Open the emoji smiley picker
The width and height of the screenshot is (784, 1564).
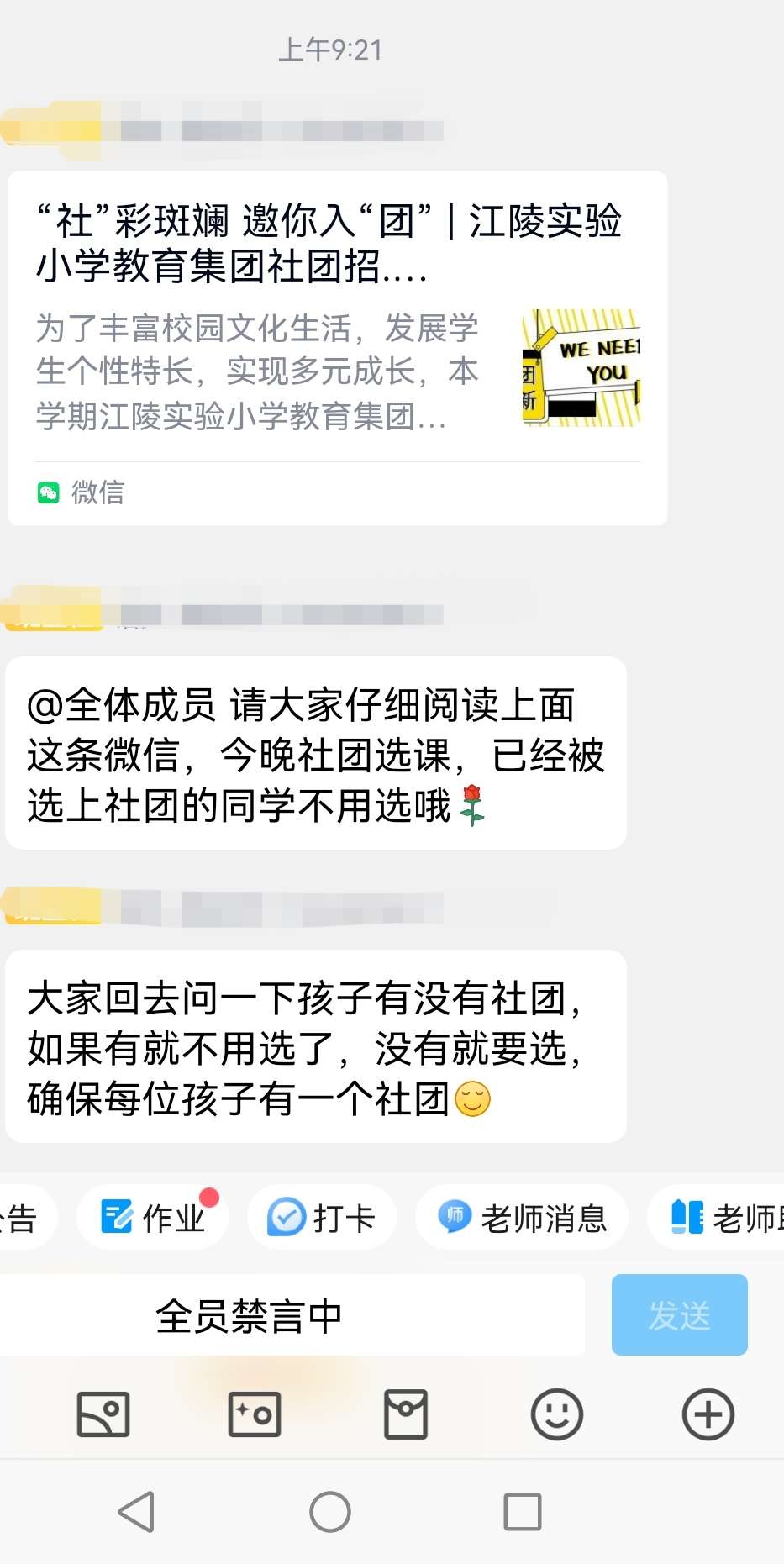[x=556, y=1414]
